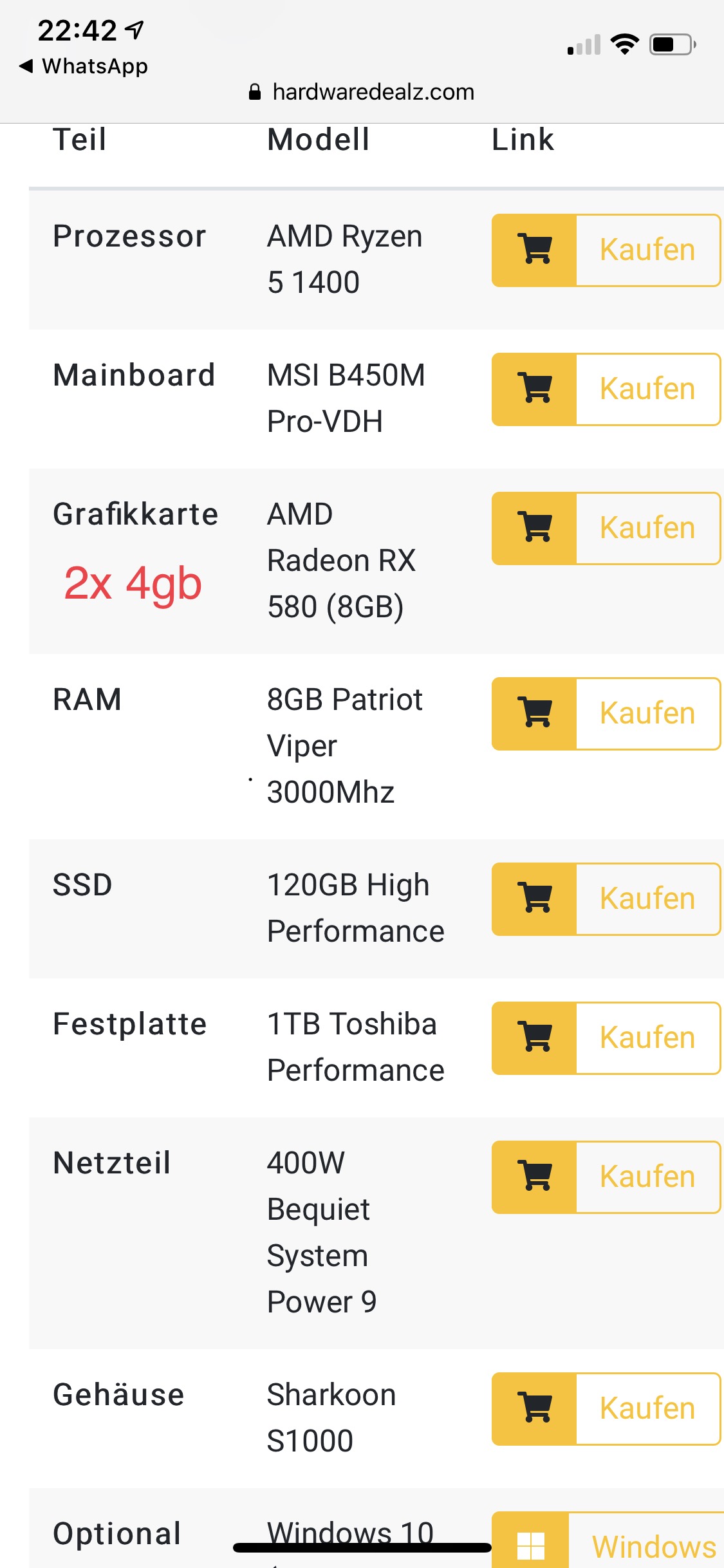Buy the MSI B450M Pro-VDH mainboard
This screenshot has width=724, height=1568.
pos(606,389)
